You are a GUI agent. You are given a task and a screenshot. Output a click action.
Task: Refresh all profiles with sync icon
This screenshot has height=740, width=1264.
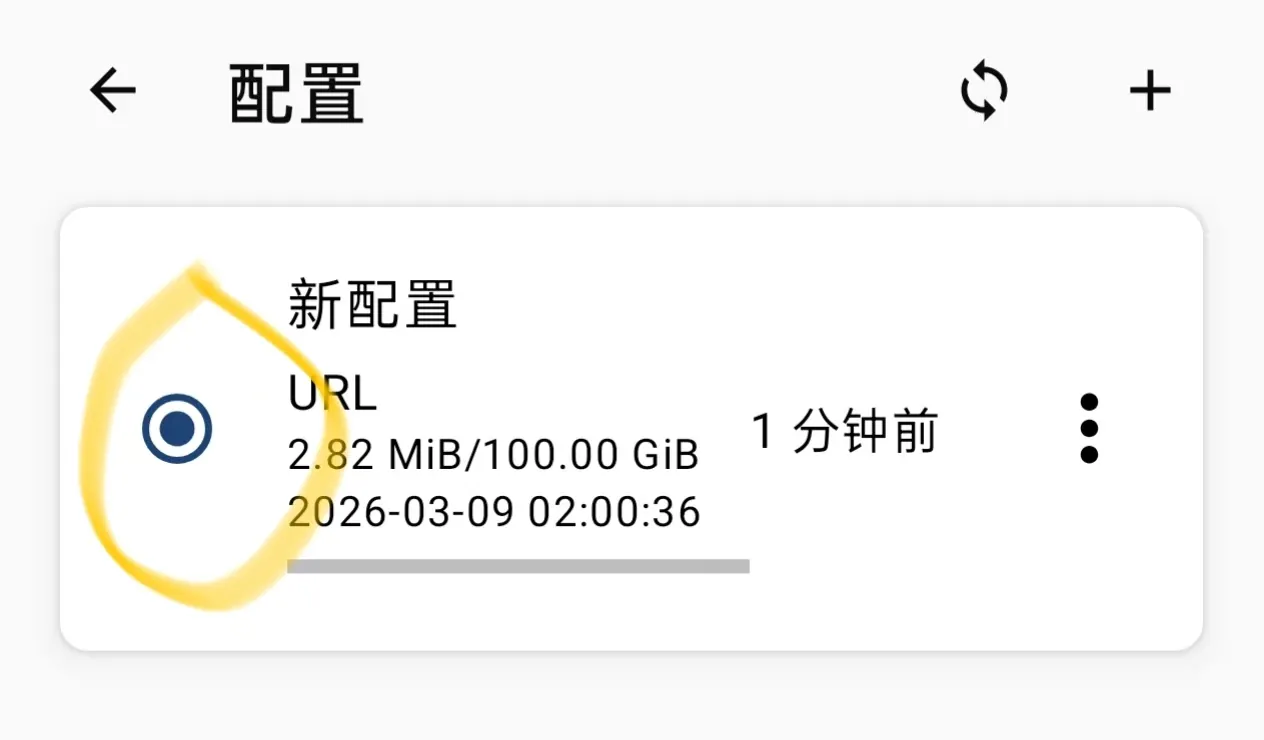(x=984, y=92)
